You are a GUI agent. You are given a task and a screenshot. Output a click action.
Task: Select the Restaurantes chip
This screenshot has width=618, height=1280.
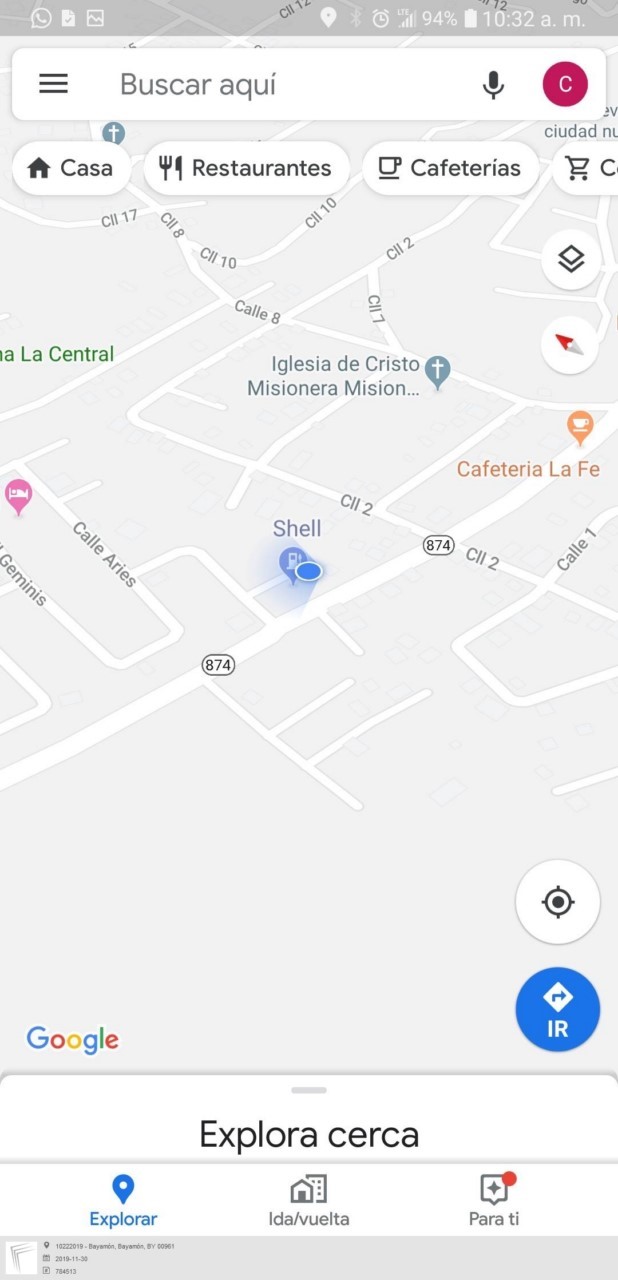[x=246, y=168]
